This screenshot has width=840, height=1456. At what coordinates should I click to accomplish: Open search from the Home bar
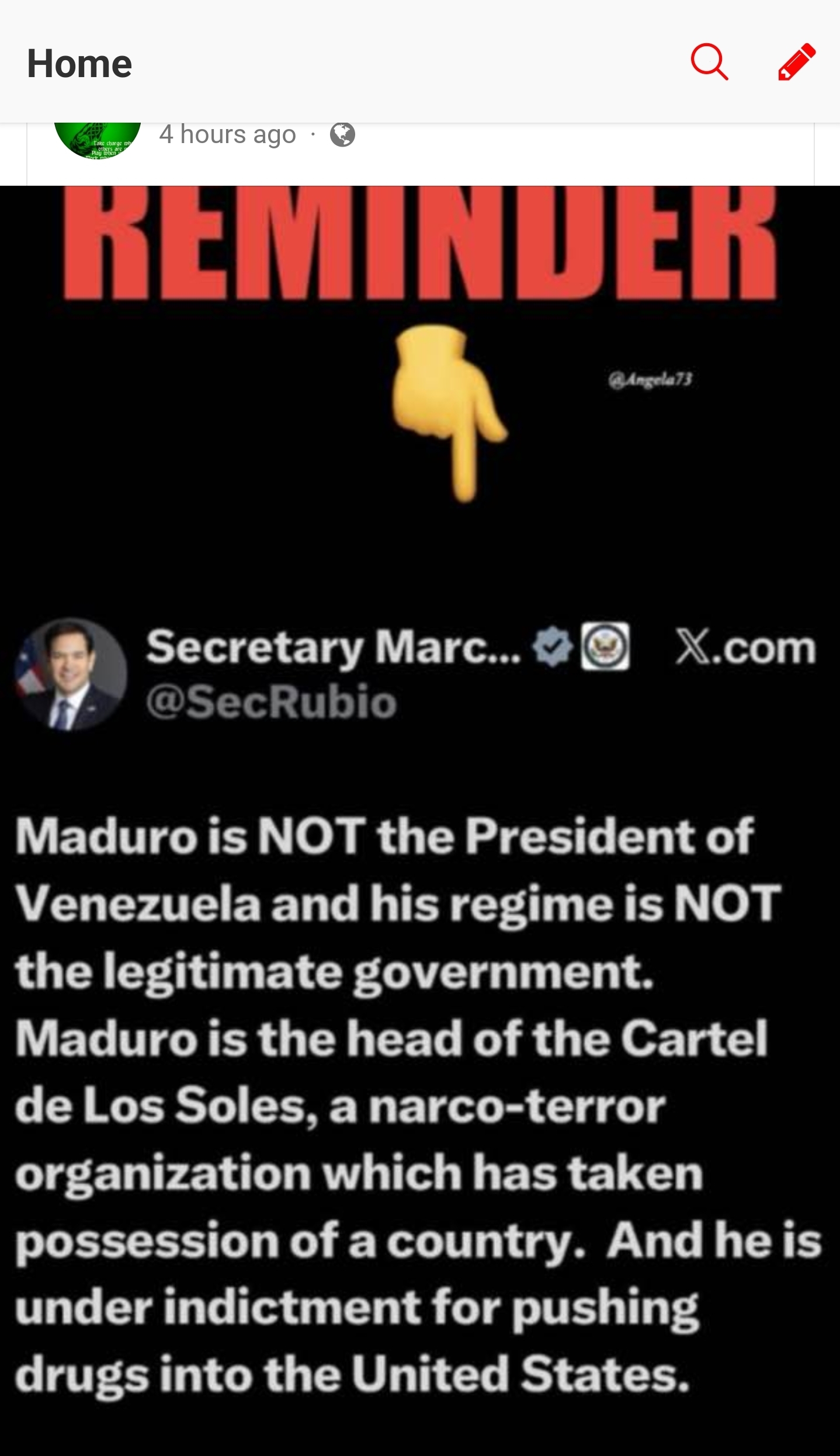pos(709,62)
